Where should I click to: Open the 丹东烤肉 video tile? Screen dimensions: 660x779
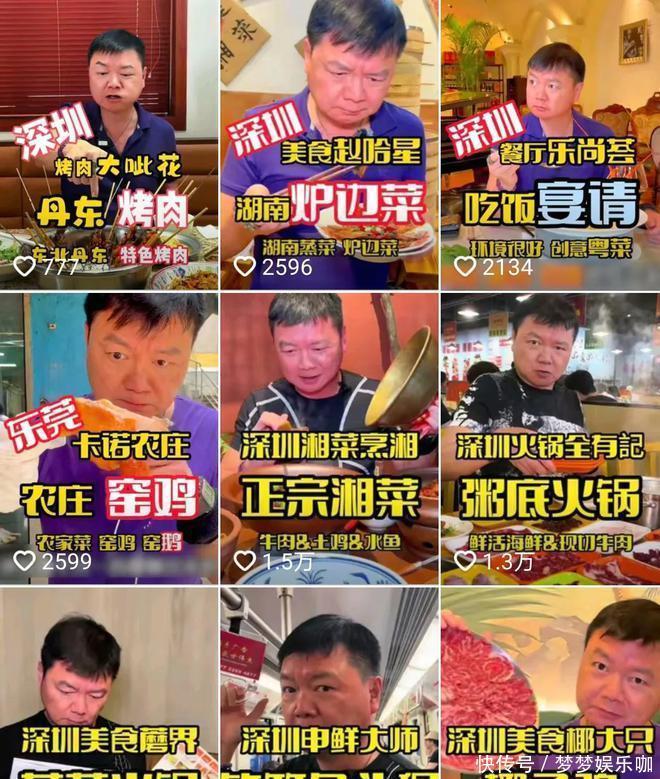coord(109,145)
